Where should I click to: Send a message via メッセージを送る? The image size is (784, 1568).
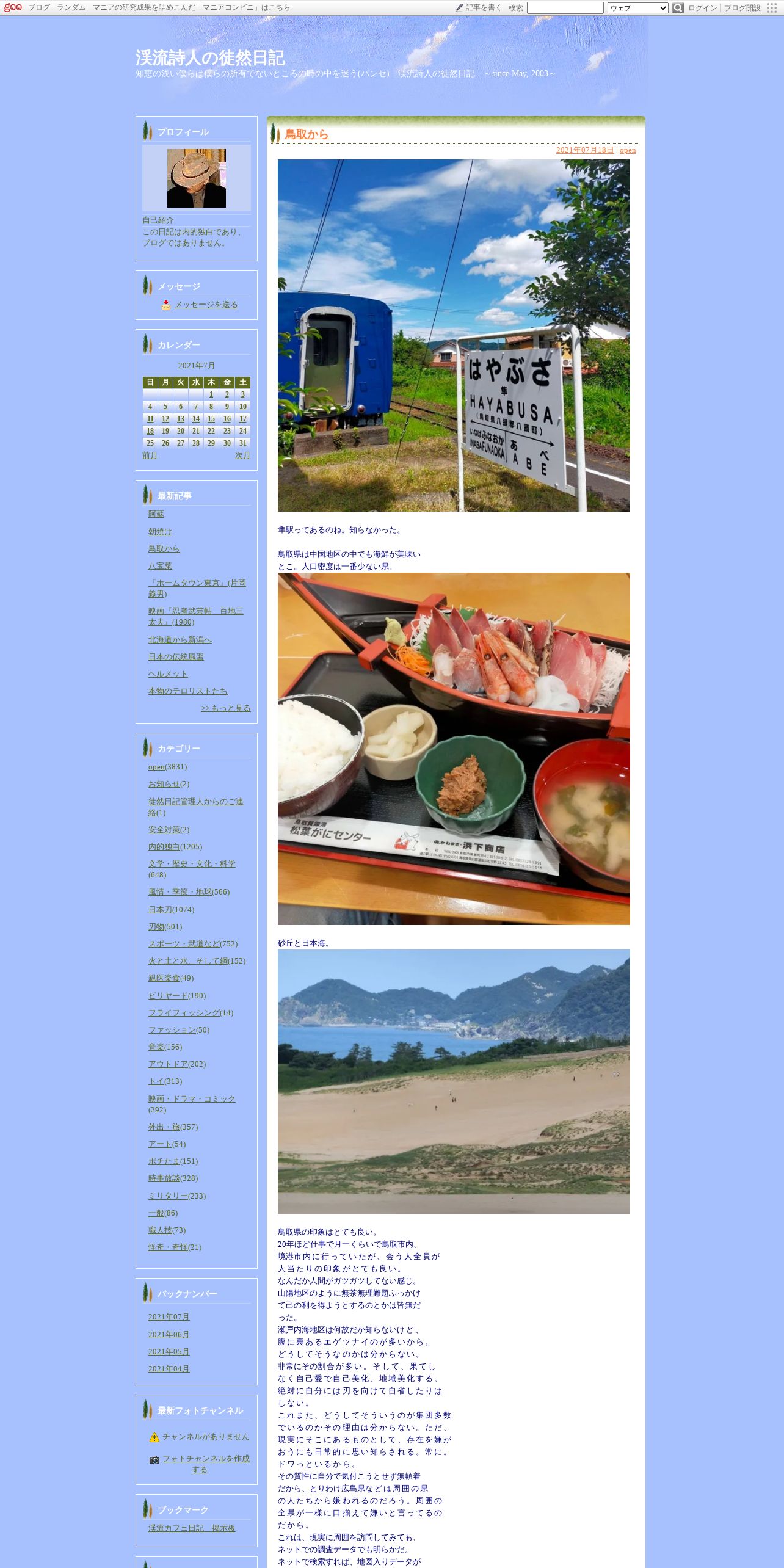(206, 305)
